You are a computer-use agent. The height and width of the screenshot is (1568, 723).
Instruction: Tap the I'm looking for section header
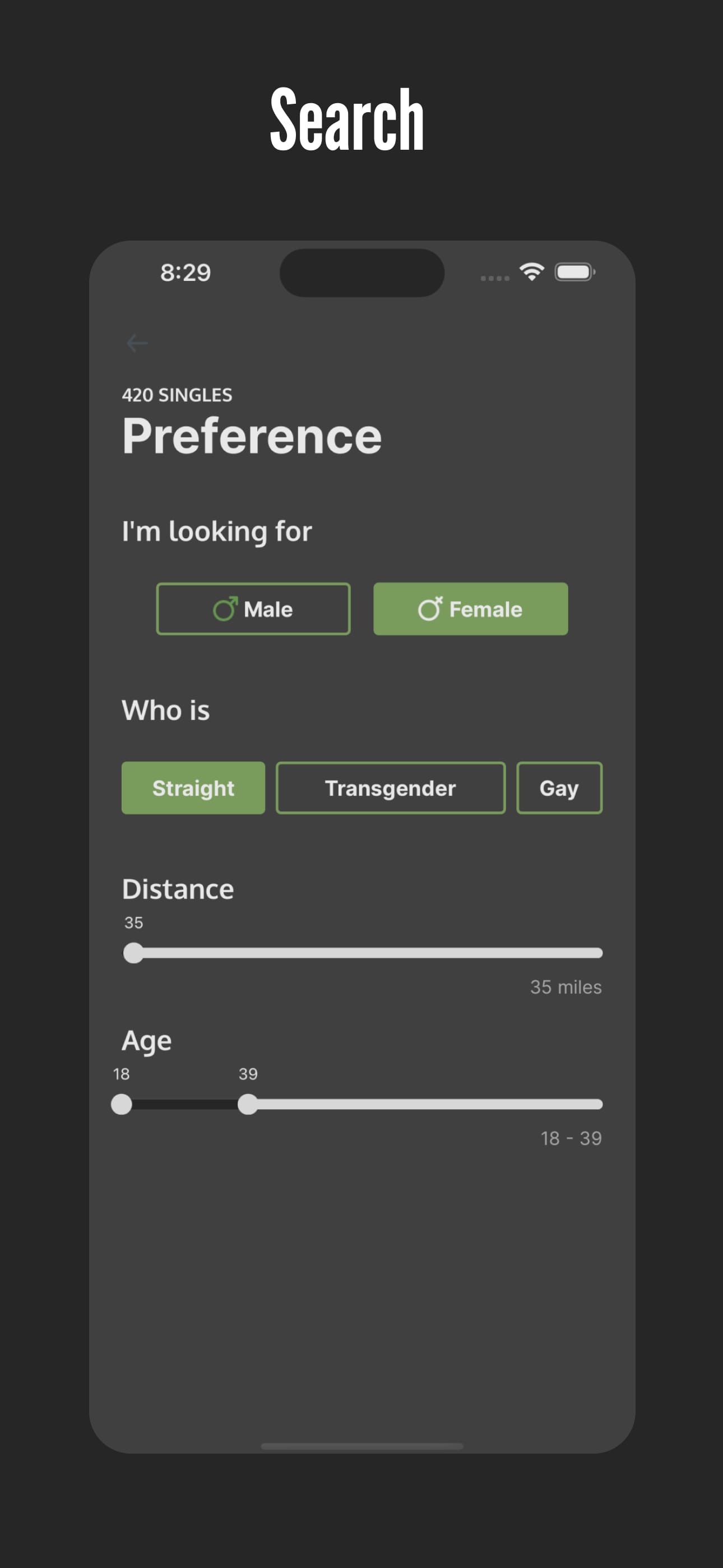217,530
